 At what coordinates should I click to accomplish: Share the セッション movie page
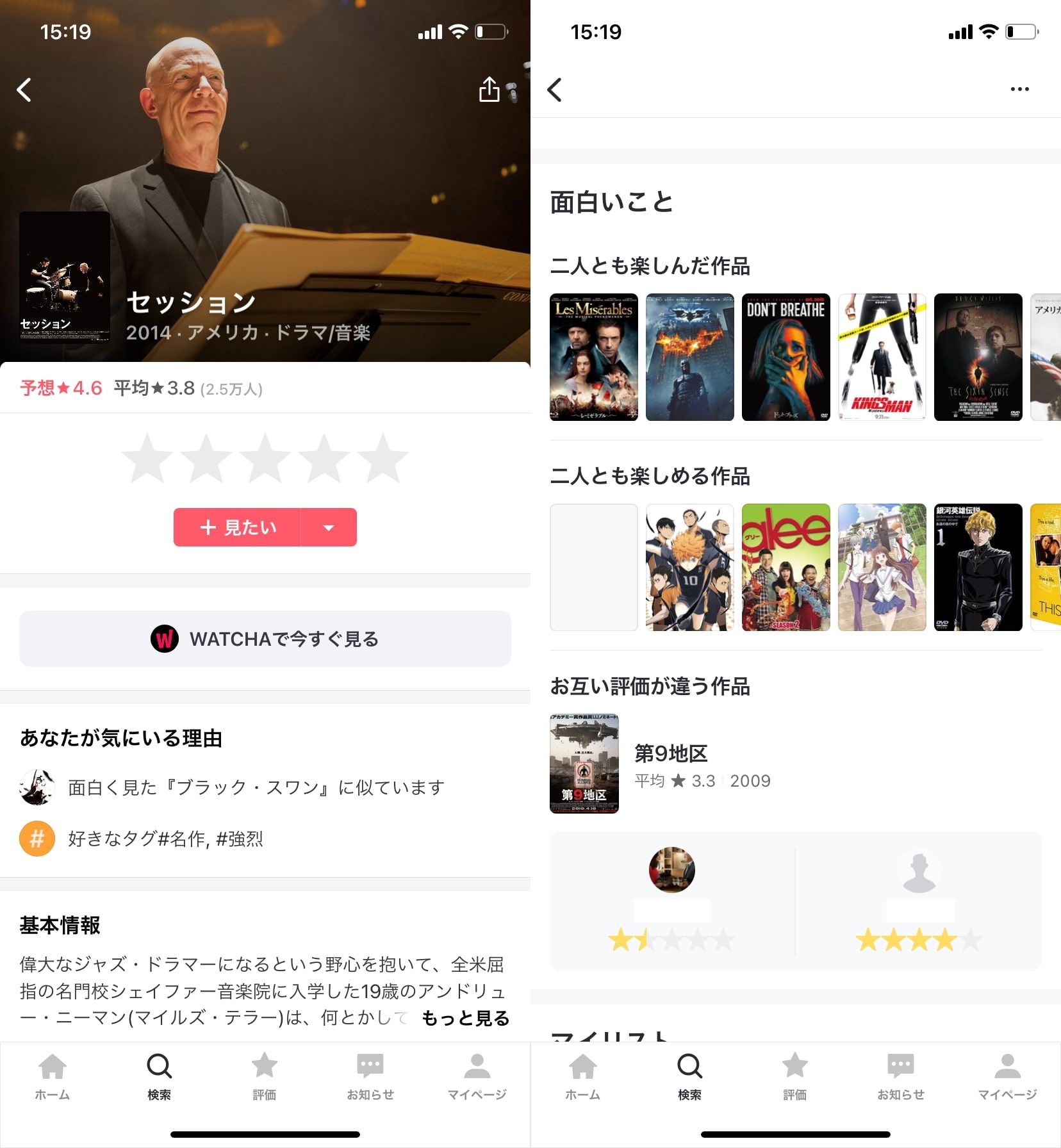click(x=489, y=90)
